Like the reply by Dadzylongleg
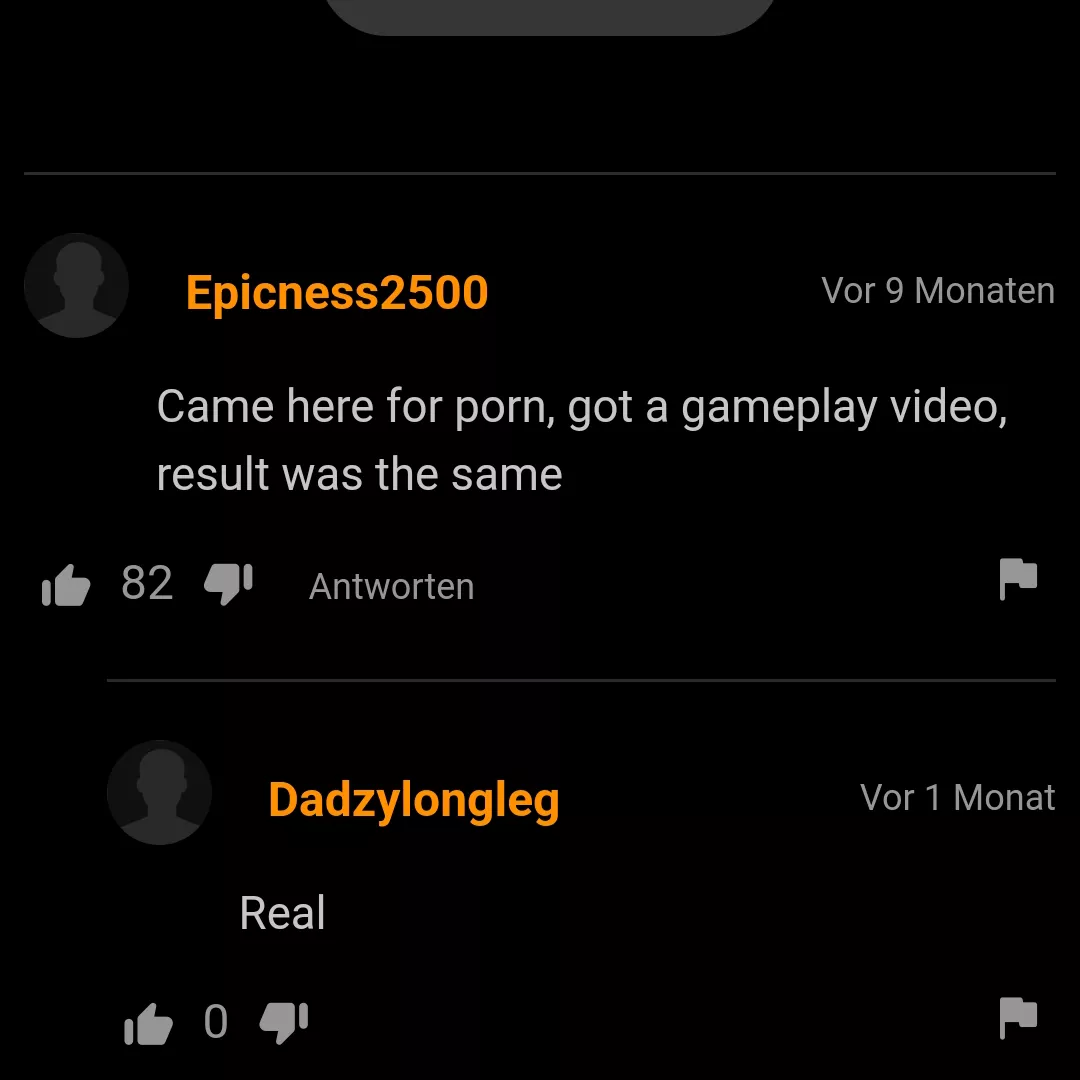 [x=148, y=1024]
